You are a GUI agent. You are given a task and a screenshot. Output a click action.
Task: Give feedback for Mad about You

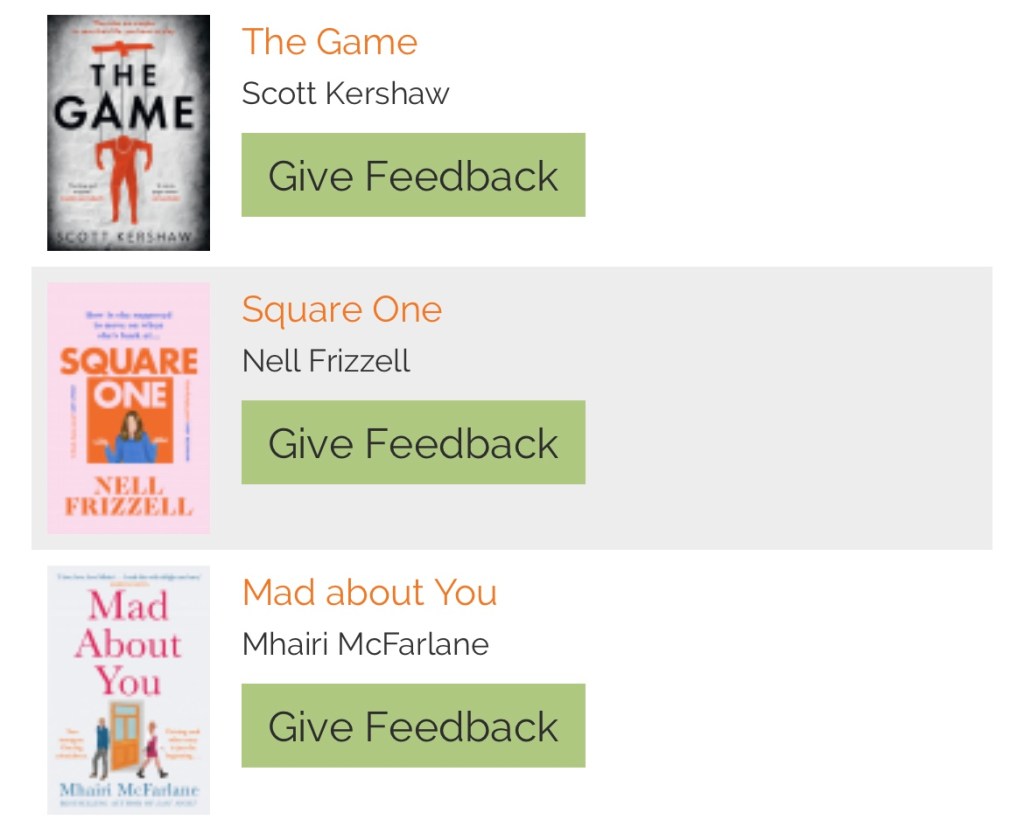tap(413, 725)
